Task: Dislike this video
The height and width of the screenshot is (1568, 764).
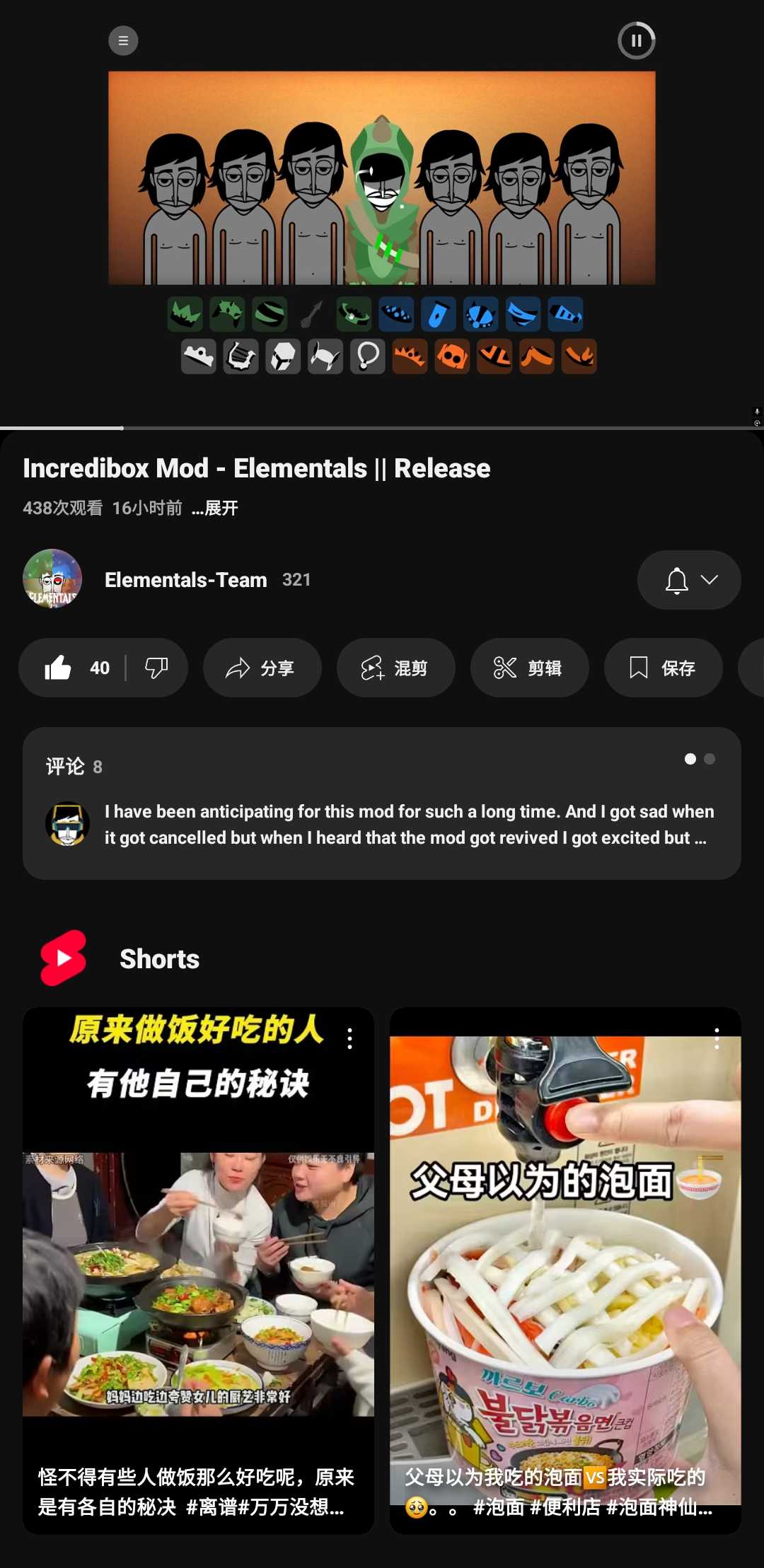Action: point(156,668)
